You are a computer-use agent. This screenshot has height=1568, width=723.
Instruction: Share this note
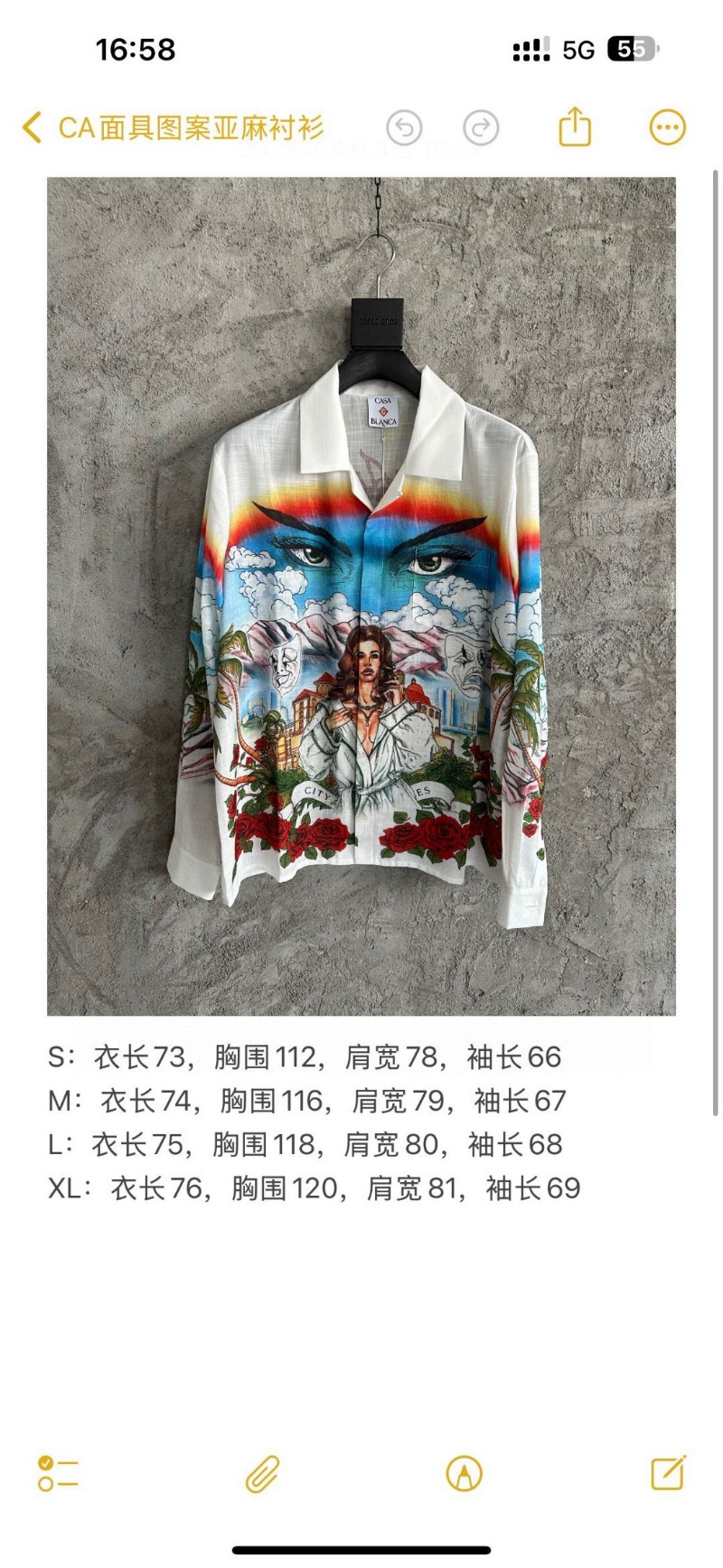pyautogui.click(x=575, y=127)
